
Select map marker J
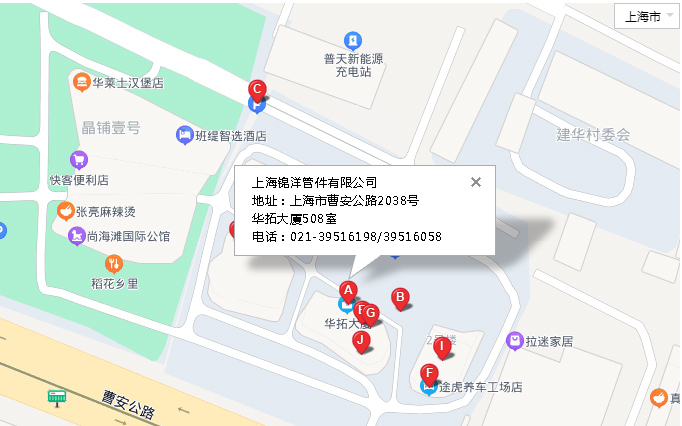click(x=361, y=340)
